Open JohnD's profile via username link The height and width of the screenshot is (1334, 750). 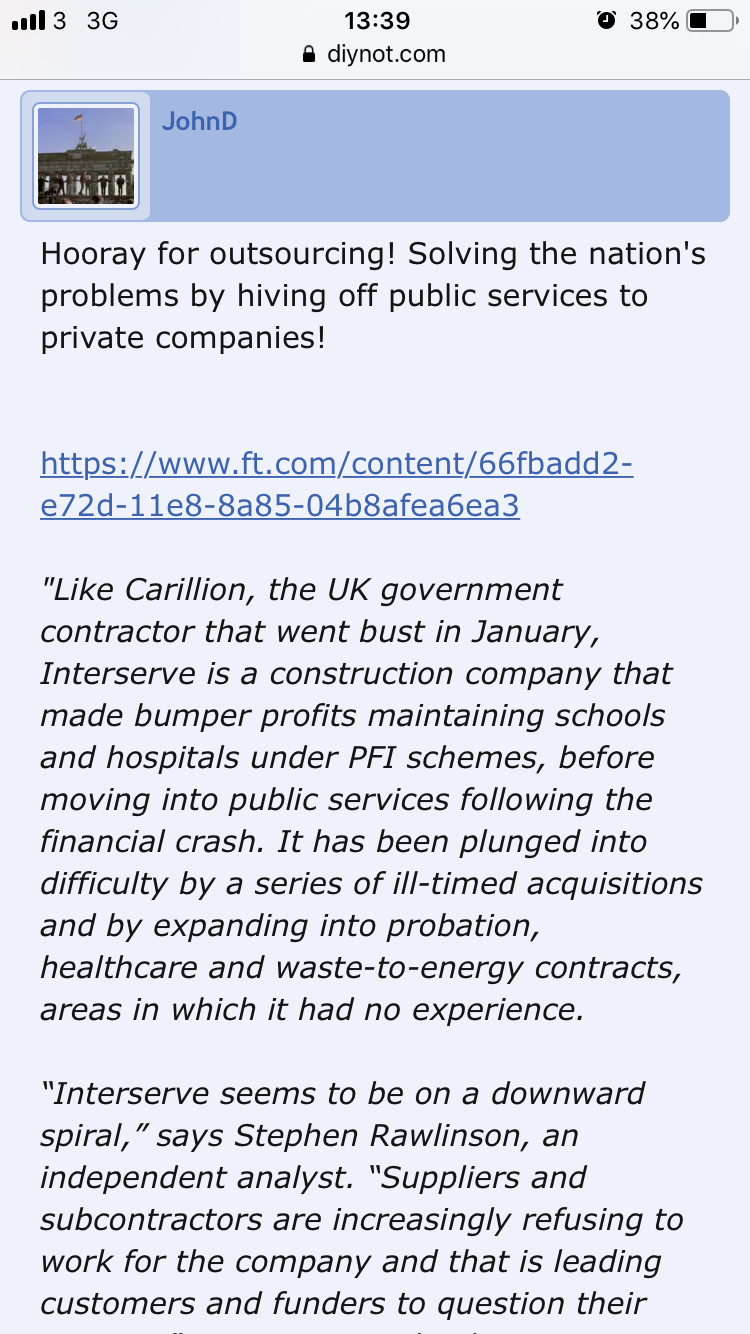pyautogui.click(x=199, y=121)
